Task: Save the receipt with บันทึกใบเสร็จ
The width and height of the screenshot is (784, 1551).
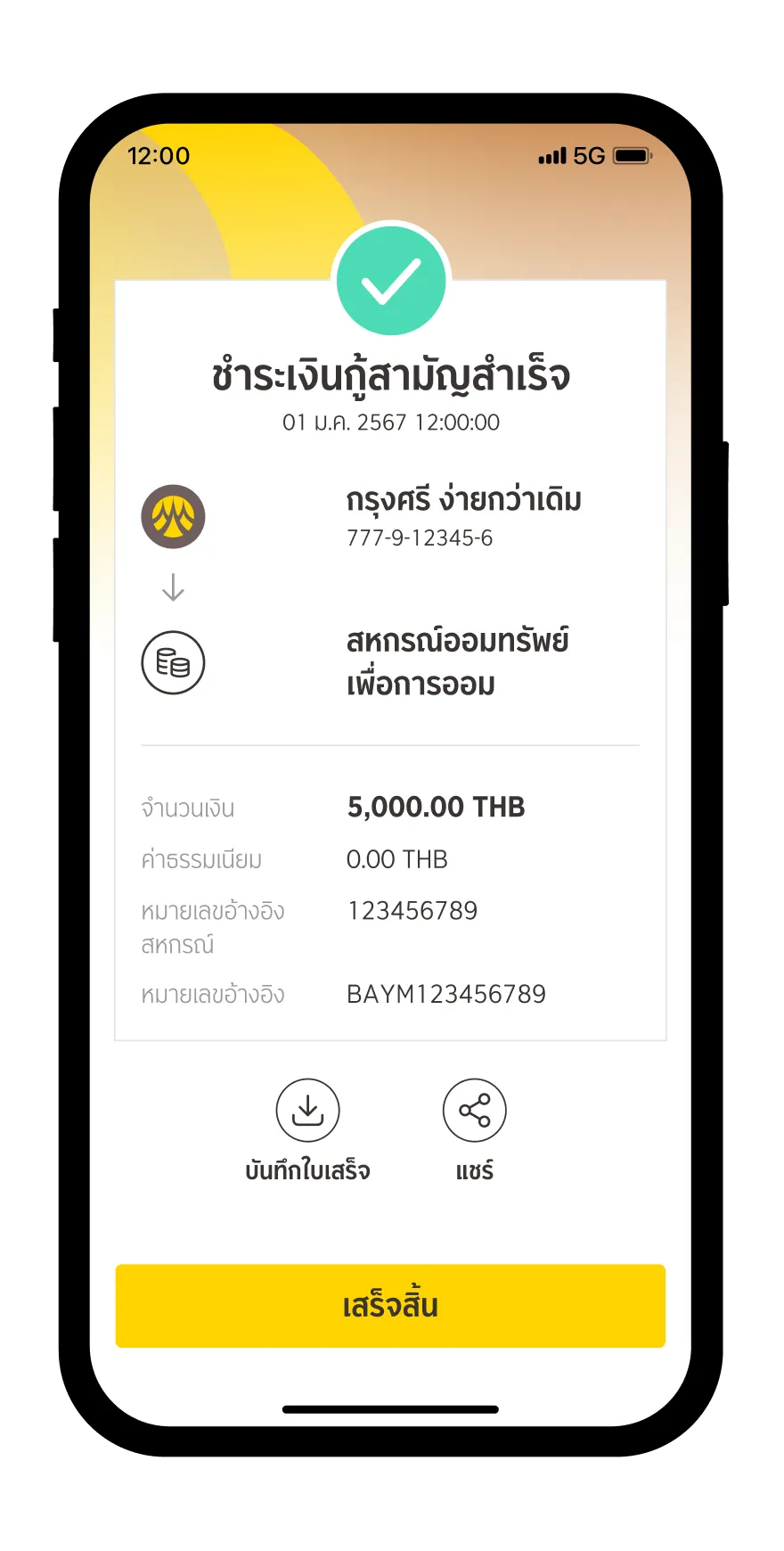Action: click(307, 1111)
